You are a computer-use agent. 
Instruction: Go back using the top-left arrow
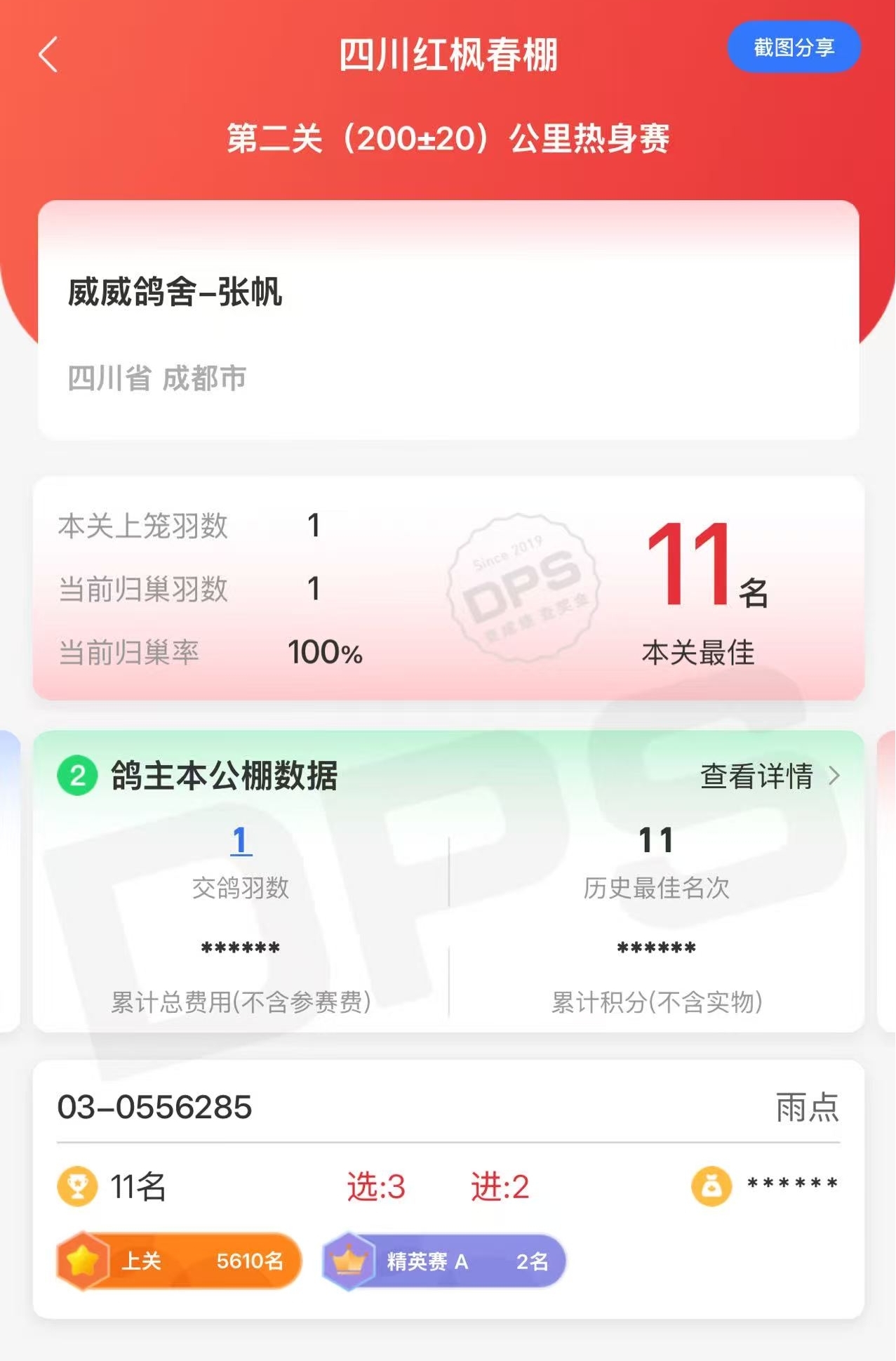pyautogui.click(x=48, y=55)
